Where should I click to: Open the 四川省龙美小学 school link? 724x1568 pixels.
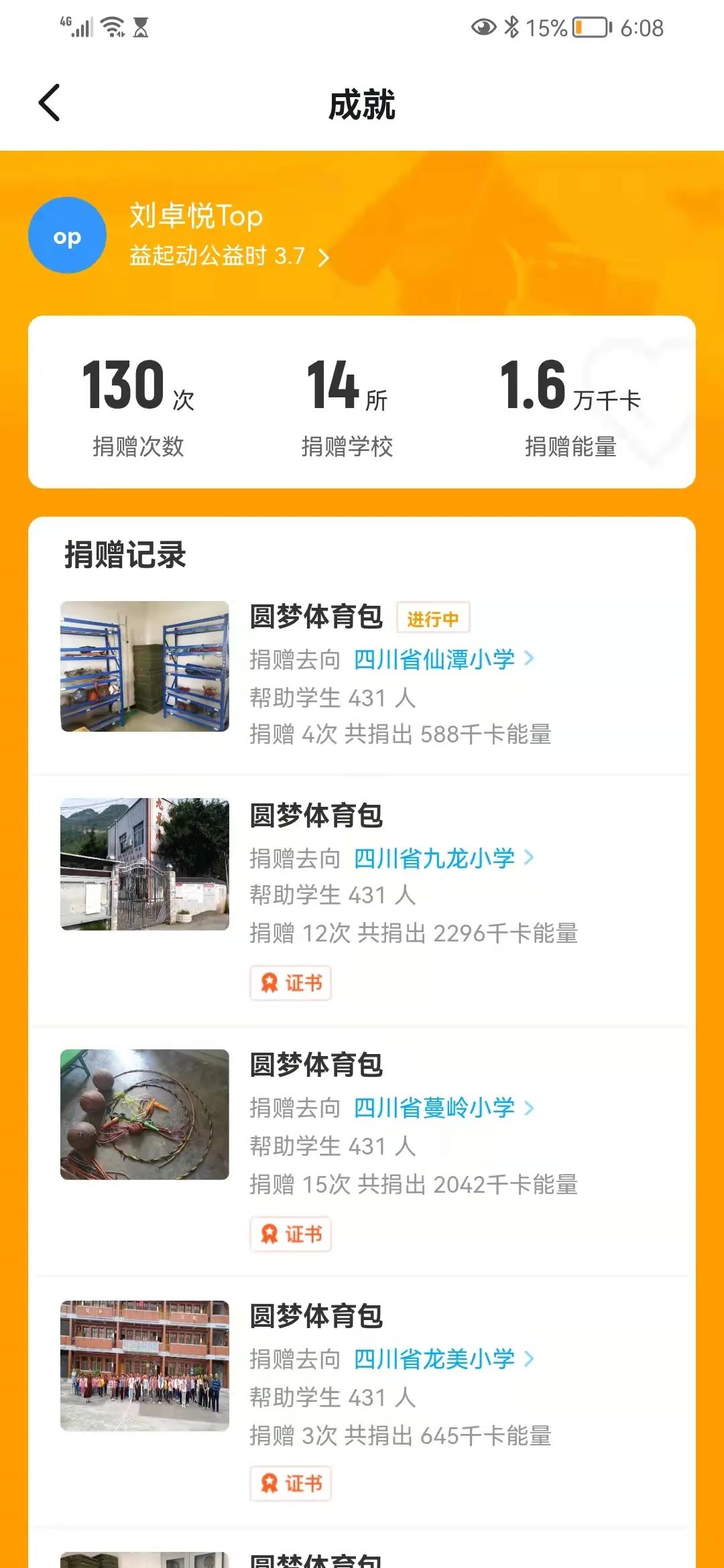click(442, 1359)
